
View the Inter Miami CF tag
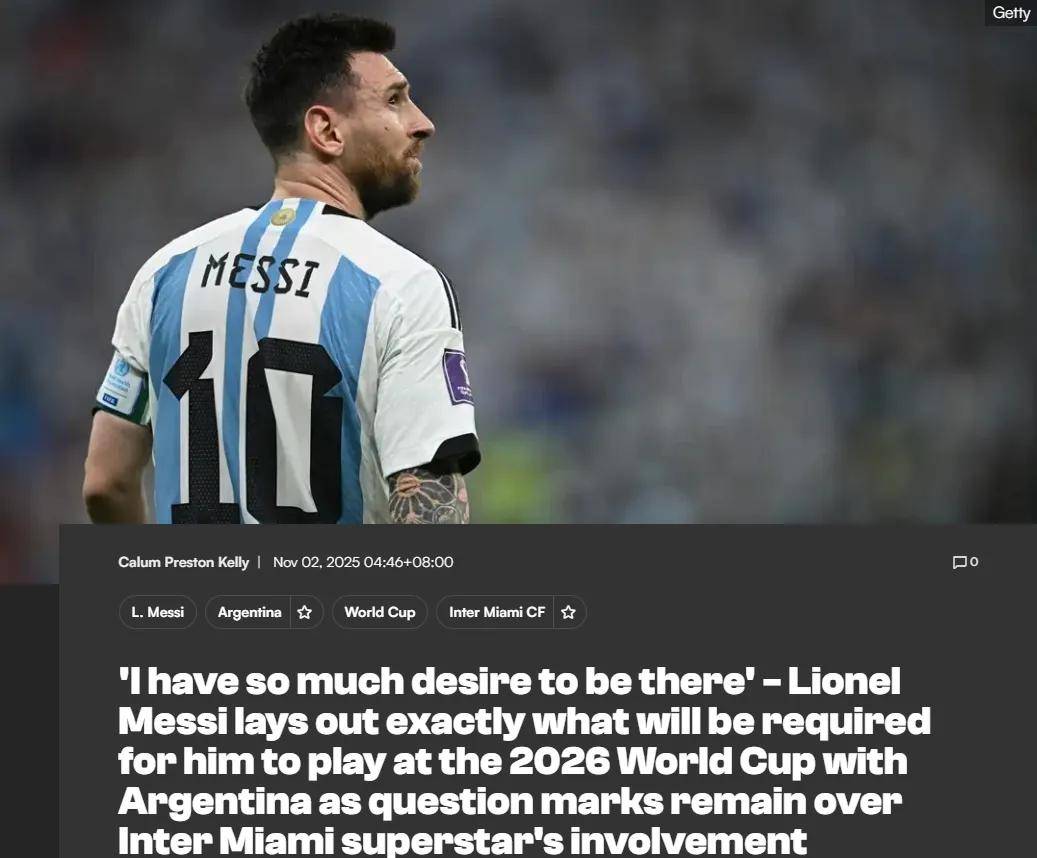pos(497,612)
